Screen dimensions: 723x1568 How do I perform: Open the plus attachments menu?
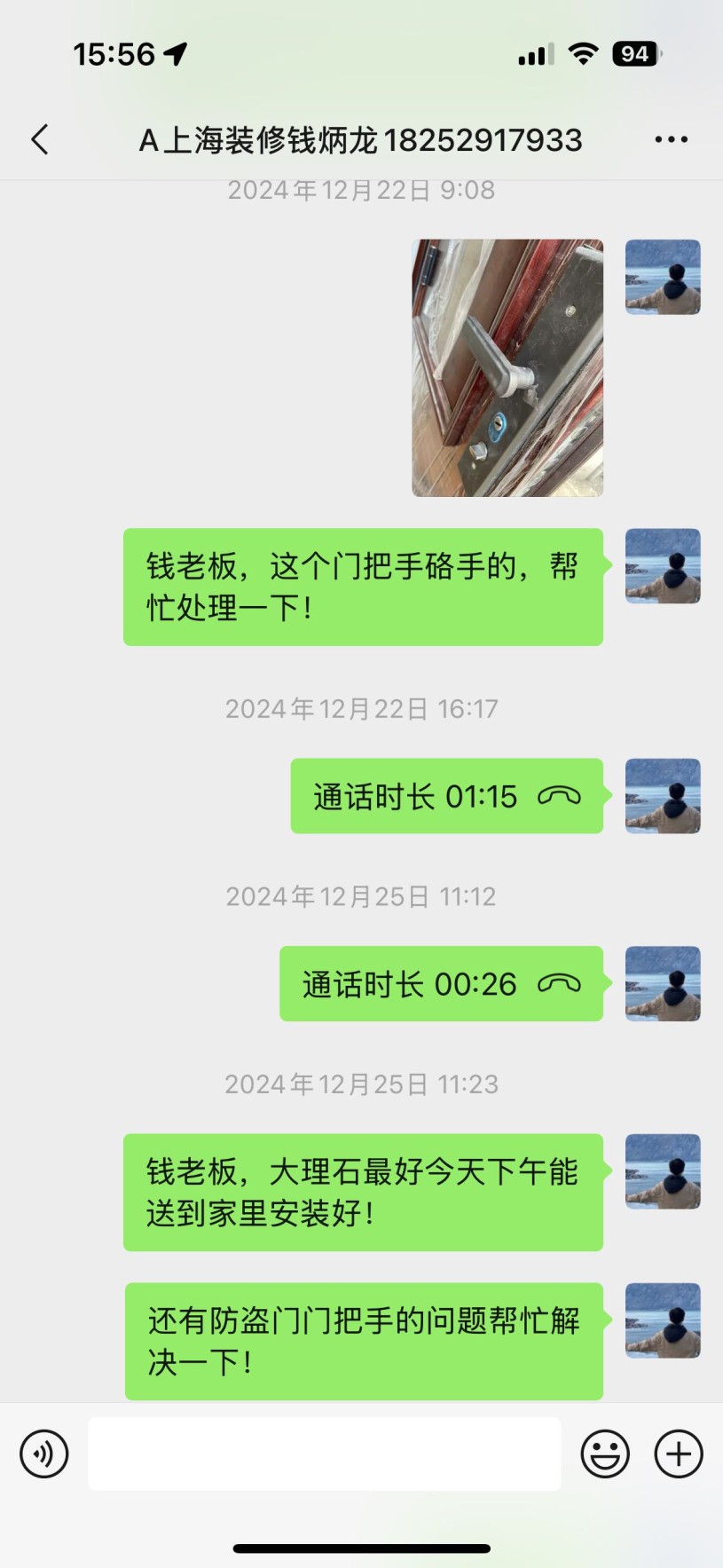click(679, 1454)
